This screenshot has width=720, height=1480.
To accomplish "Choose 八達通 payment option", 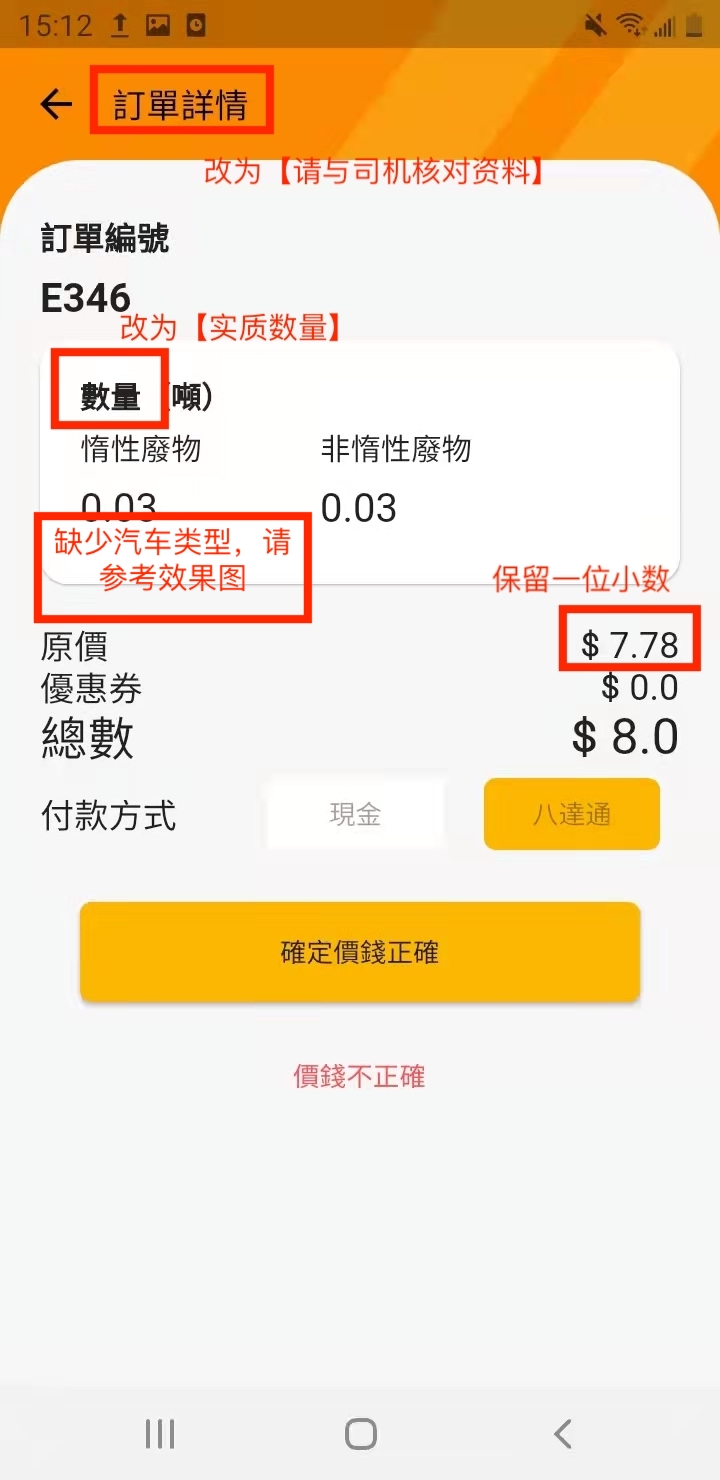I will pos(571,814).
